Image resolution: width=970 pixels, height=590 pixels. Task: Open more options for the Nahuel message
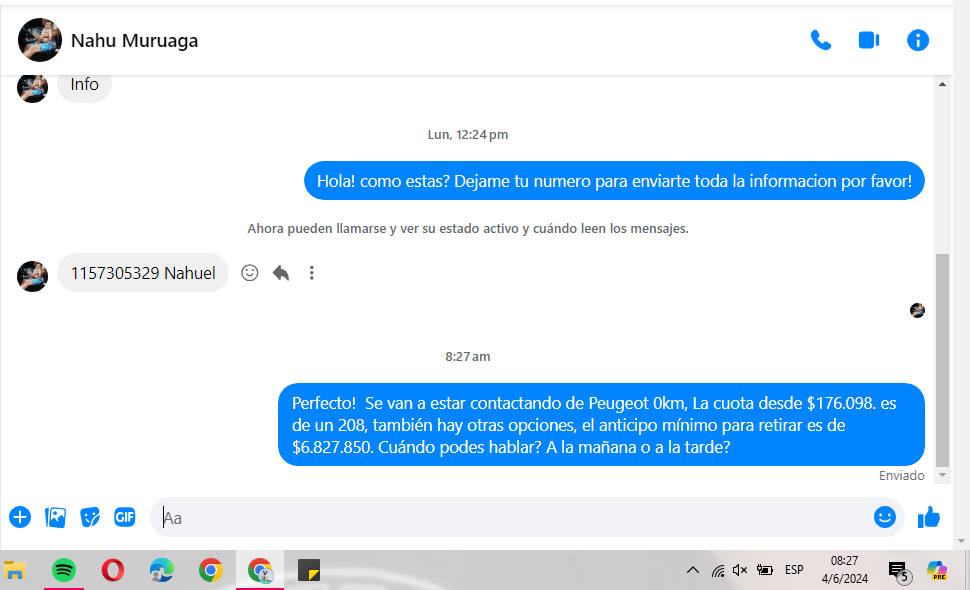coord(312,272)
